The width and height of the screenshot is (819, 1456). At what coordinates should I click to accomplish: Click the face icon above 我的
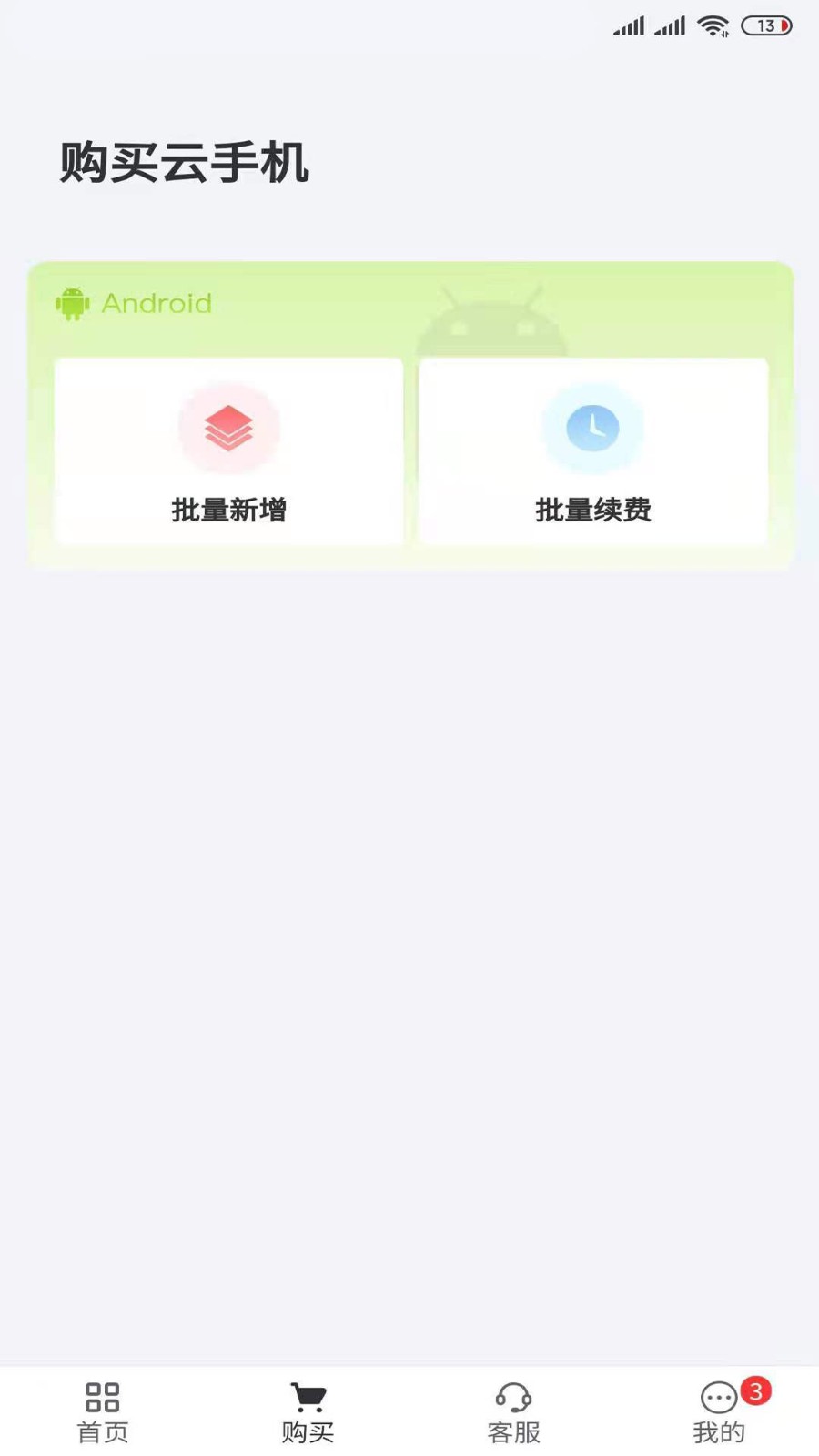tap(718, 1399)
